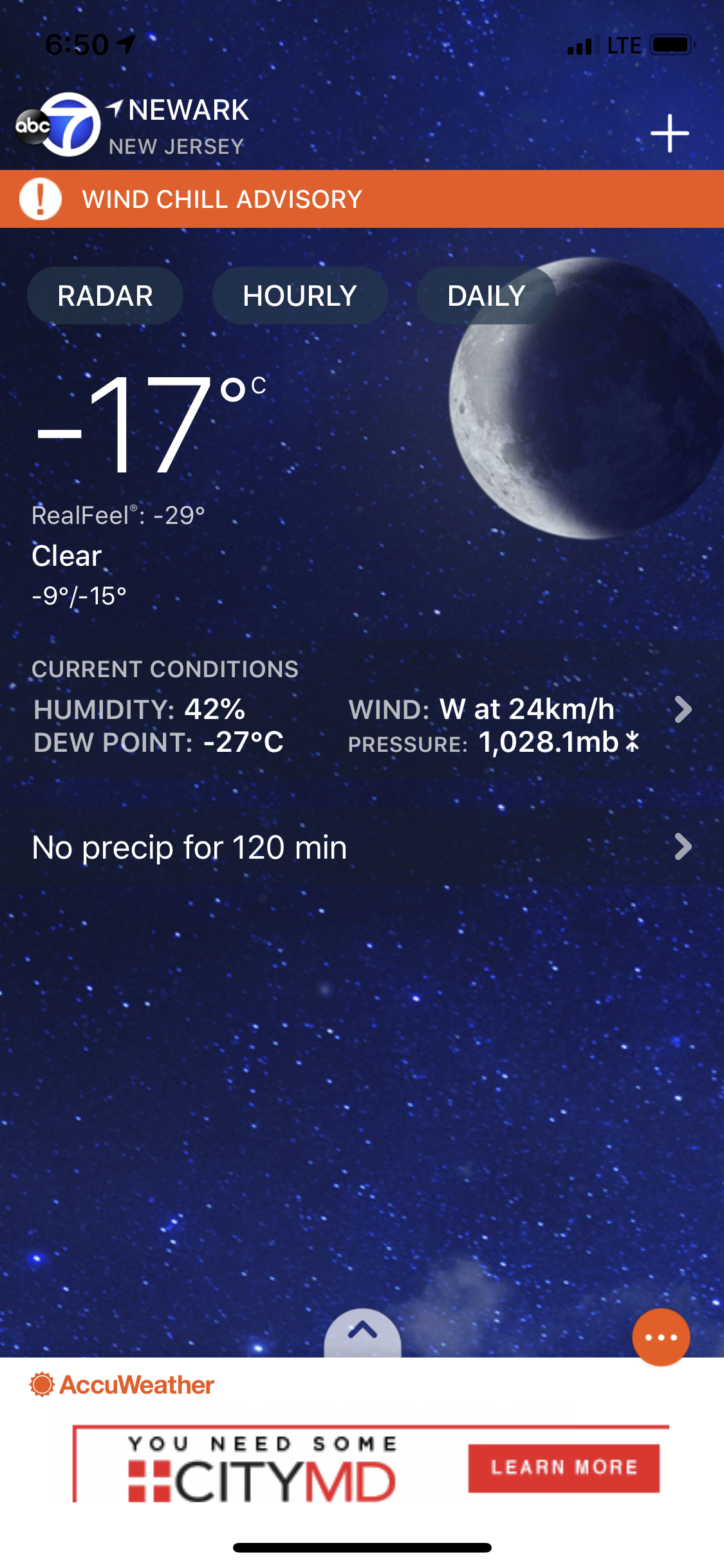724x1568 pixels.
Task: Expand current conditions details
Action: pos(682,710)
